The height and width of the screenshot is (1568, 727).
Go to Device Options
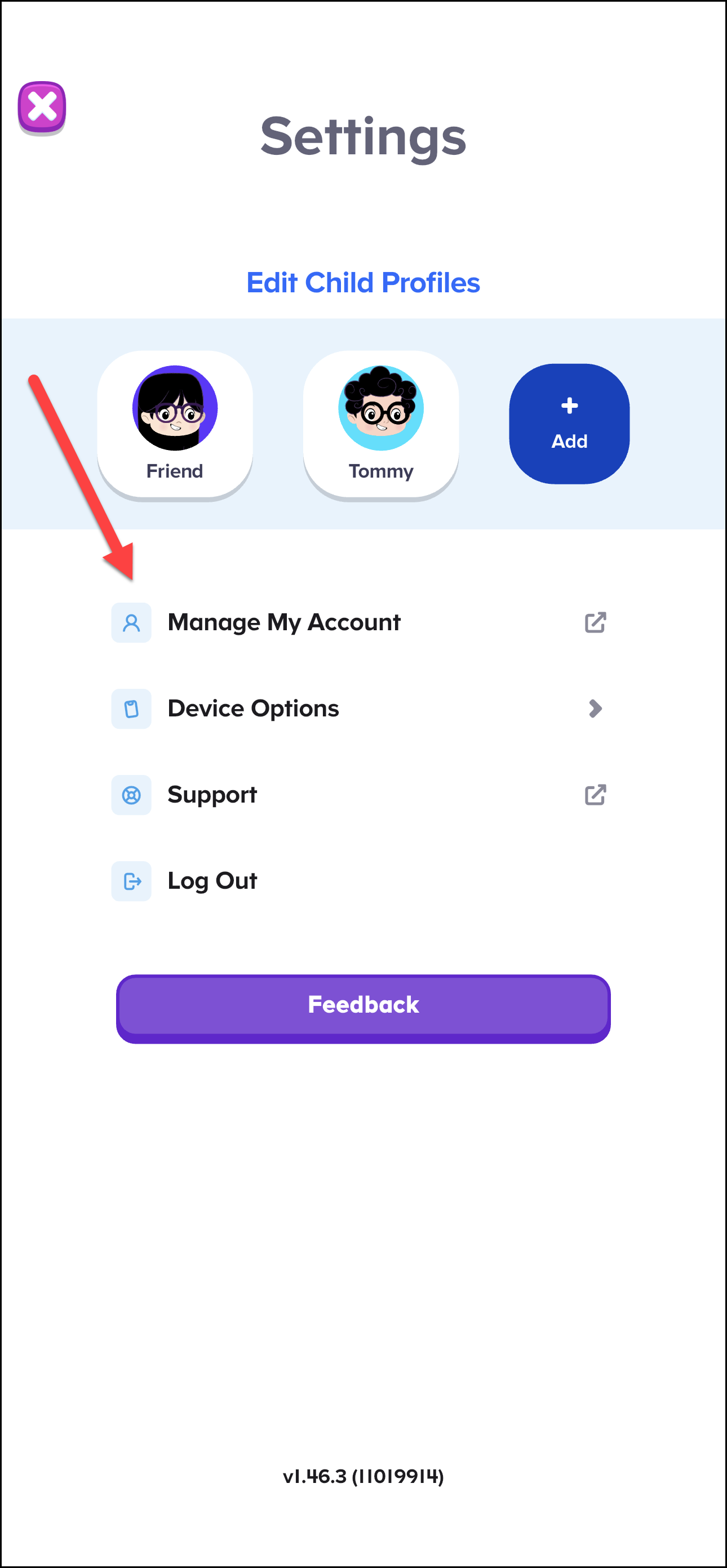(x=253, y=709)
